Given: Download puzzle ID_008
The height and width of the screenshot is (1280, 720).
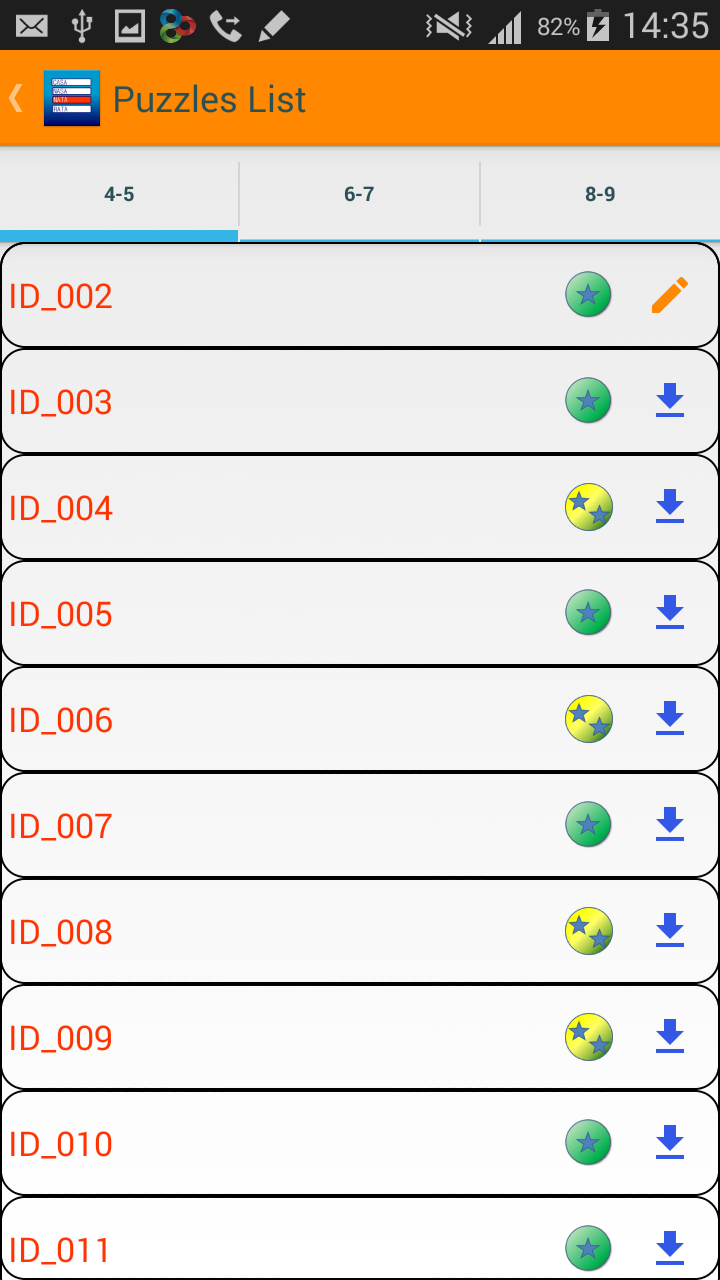Looking at the screenshot, I should [670, 931].
